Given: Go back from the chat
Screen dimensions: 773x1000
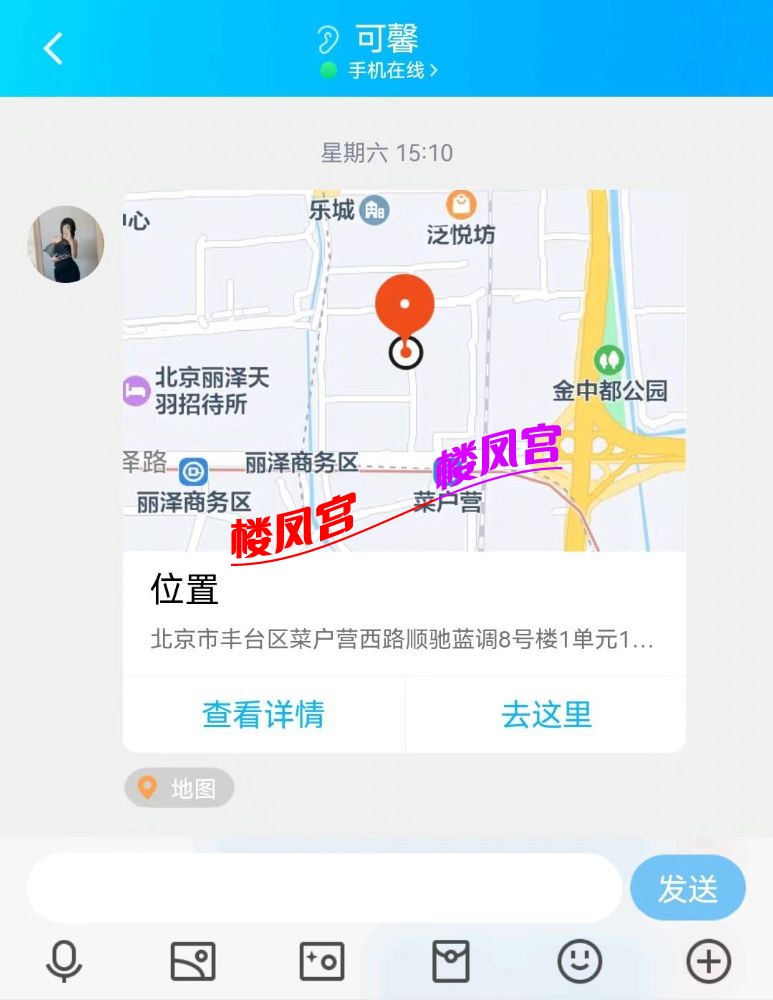Looking at the screenshot, I should tap(53, 48).
